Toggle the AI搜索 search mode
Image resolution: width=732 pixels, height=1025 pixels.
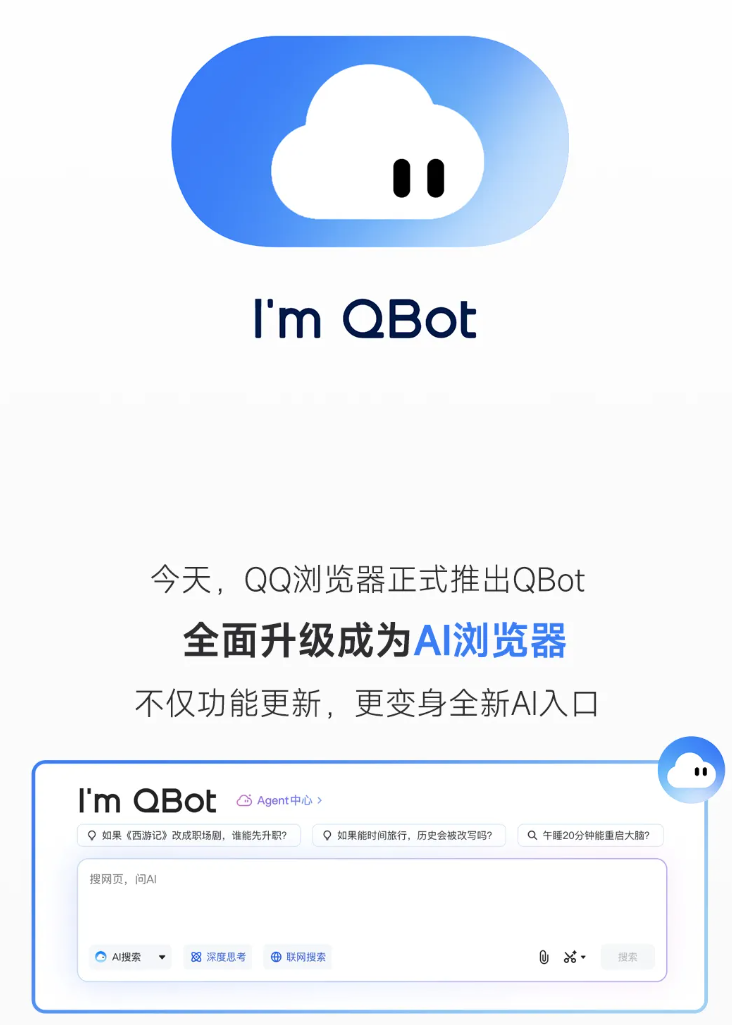122,955
